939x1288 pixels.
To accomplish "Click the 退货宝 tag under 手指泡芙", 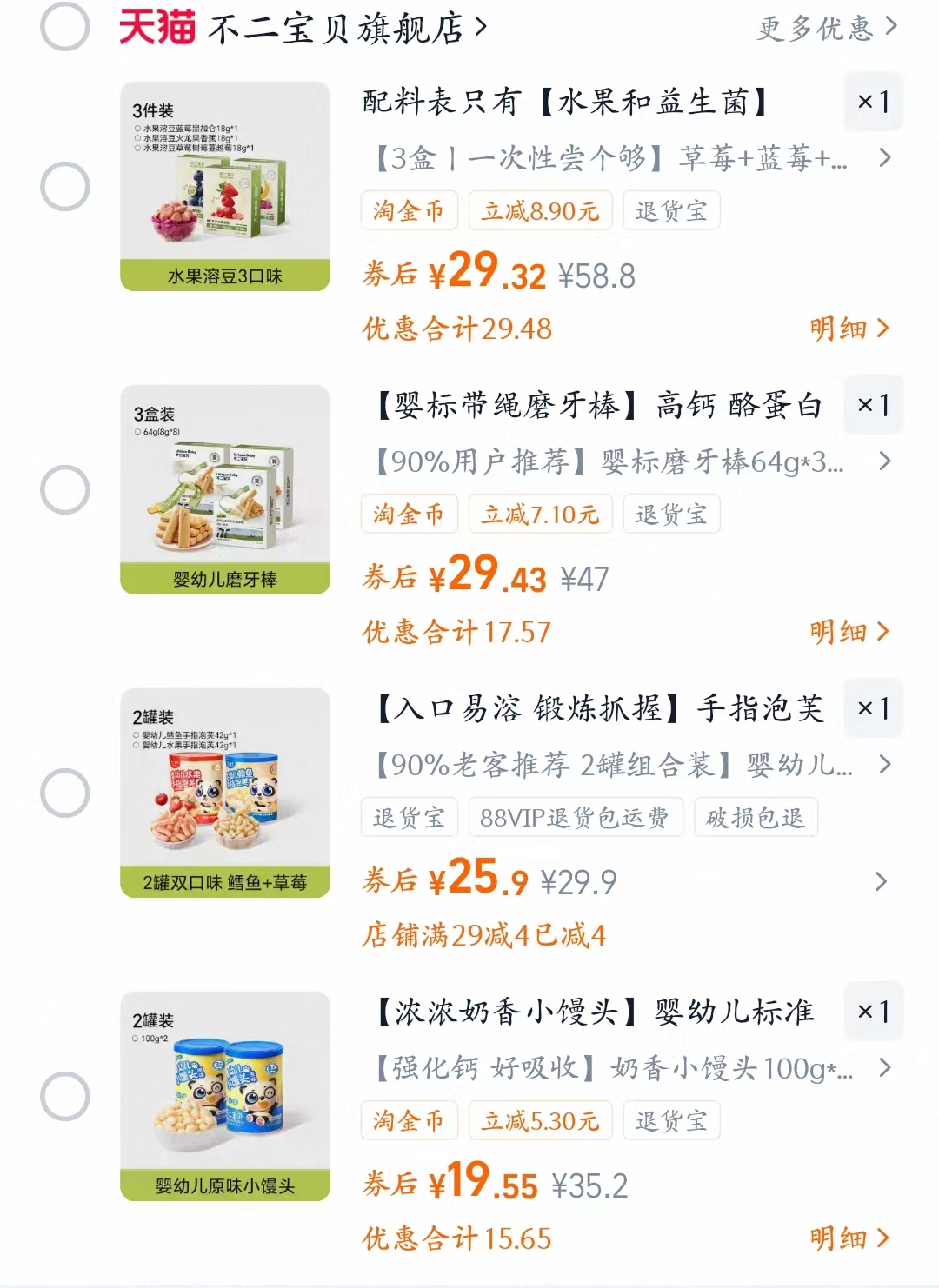I will [409, 817].
